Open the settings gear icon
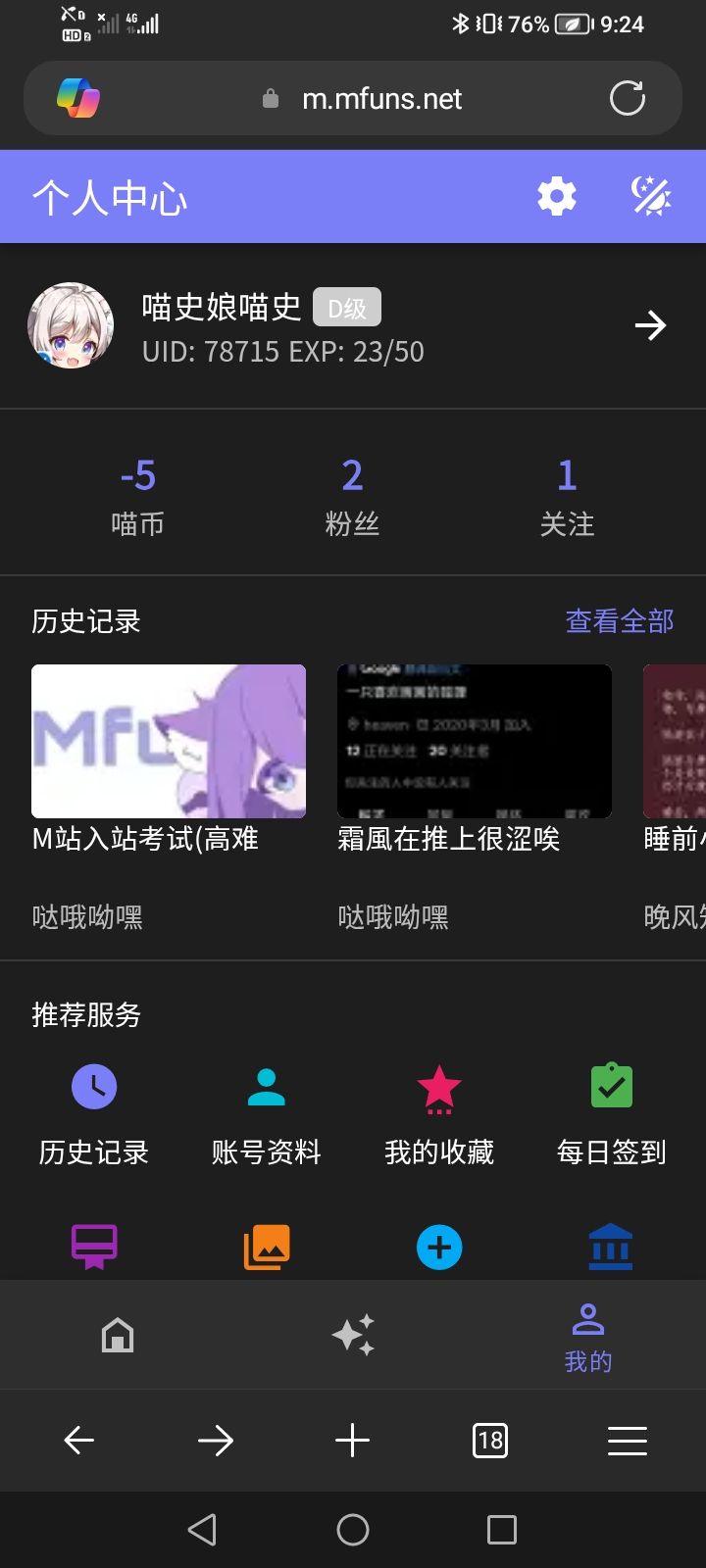Screen dimensions: 706x1568 [557, 197]
